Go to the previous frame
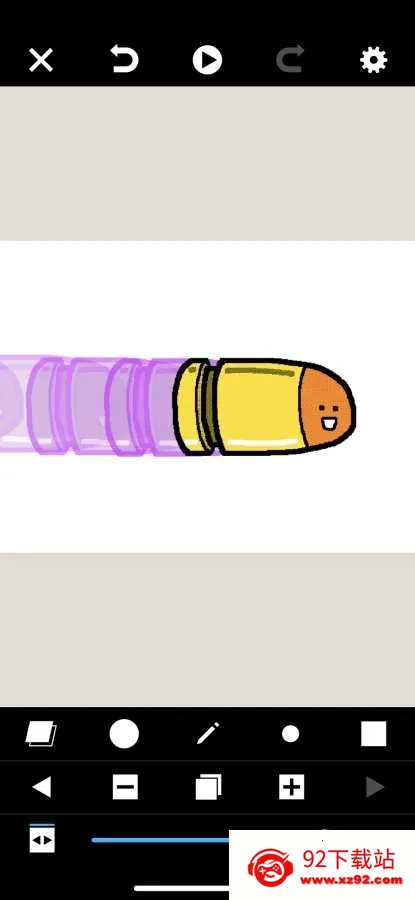Image resolution: width=415 pixels, height=900 pixels. coord(41,786)
